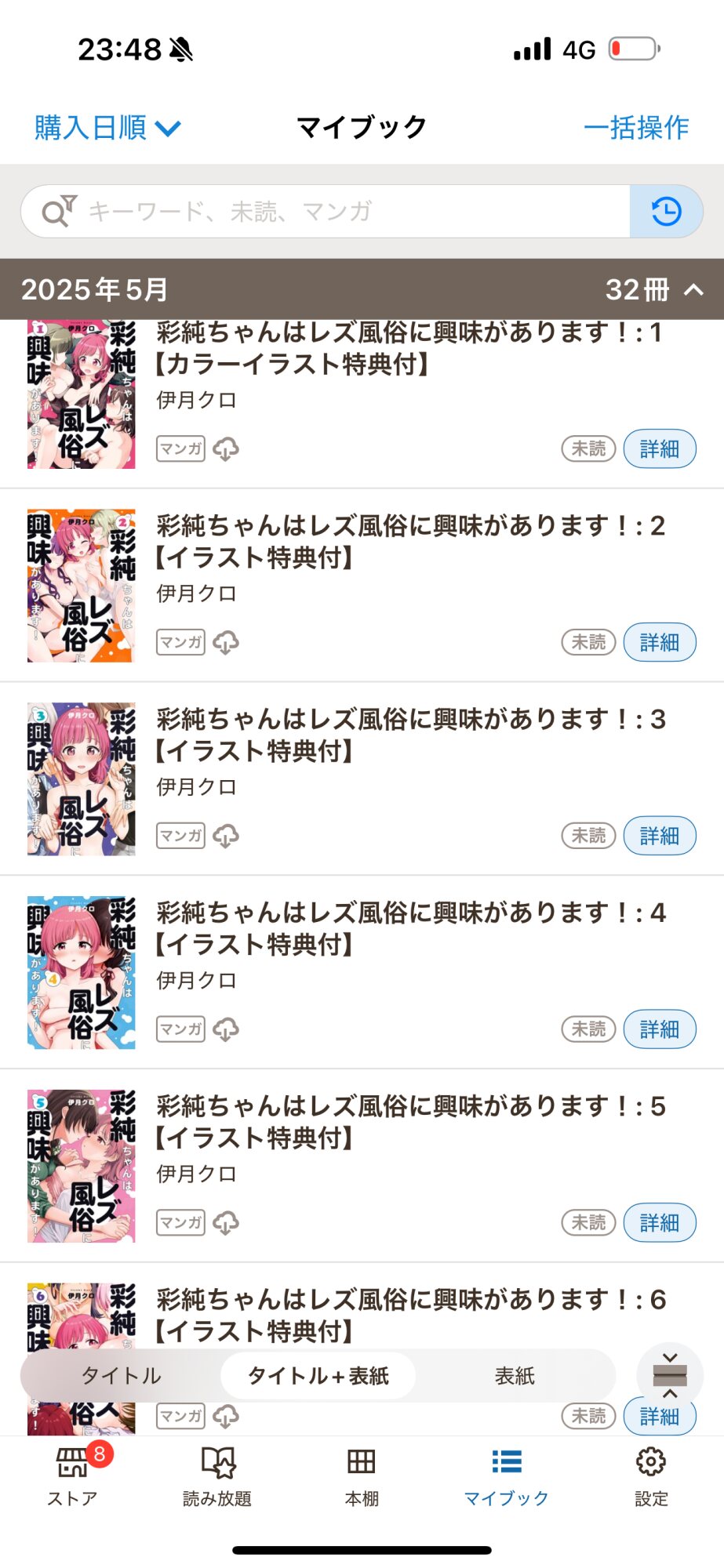The height and width of the screenshot is (1568, 724).
Task: Collapse the 2025年5月 section
Action: point(693,290)
